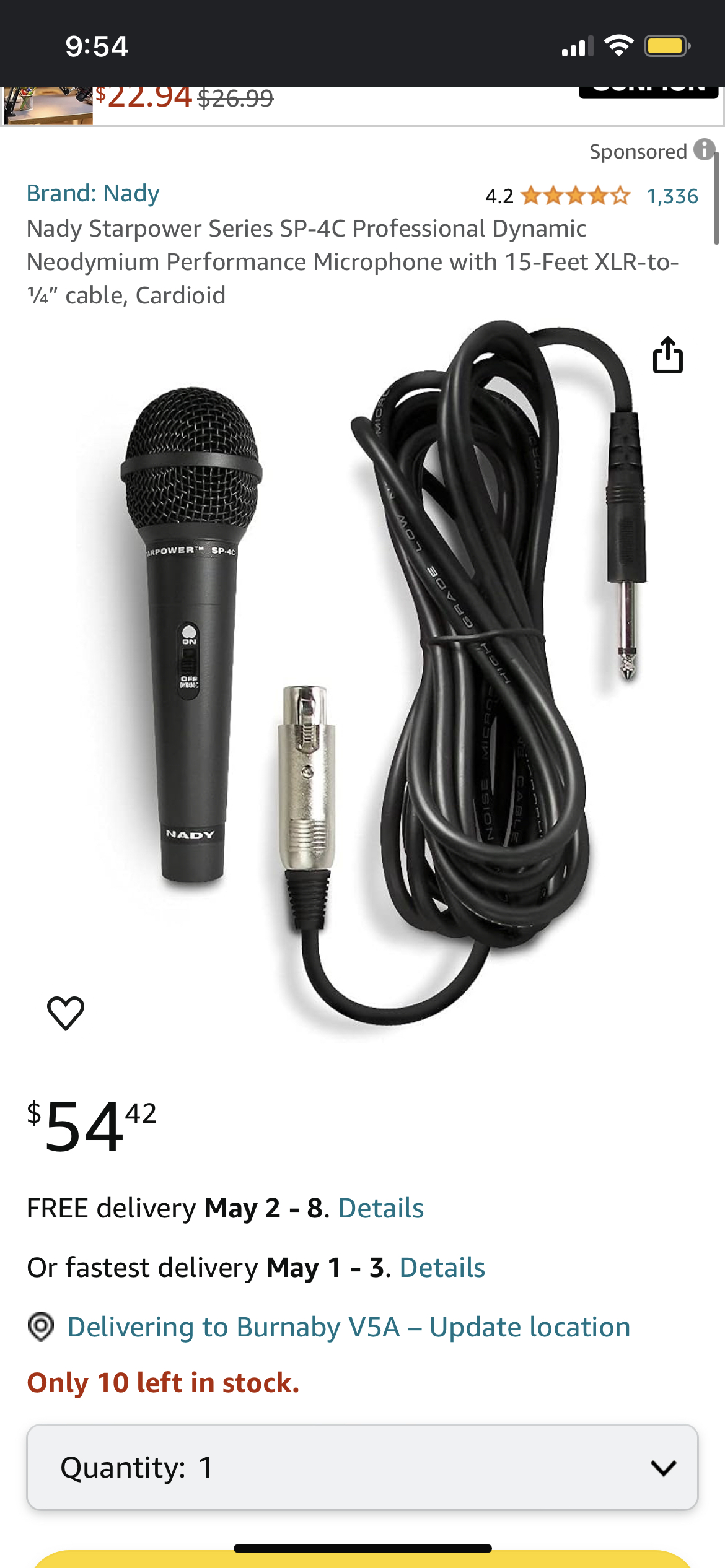This screenshot has height=1568, width=725.
Task: Open Details for FREE delivery May 2-8
Action: click(x=381, y=1207)
